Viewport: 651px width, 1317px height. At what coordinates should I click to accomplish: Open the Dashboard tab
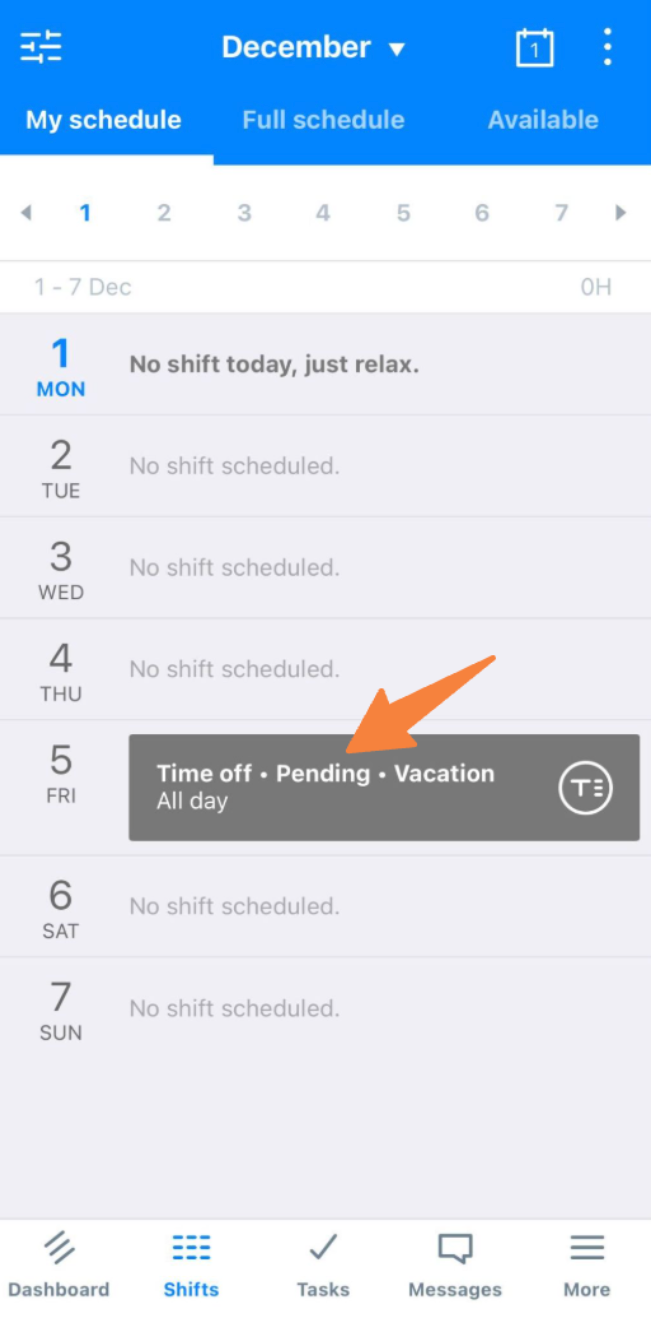coord(59,1265)
